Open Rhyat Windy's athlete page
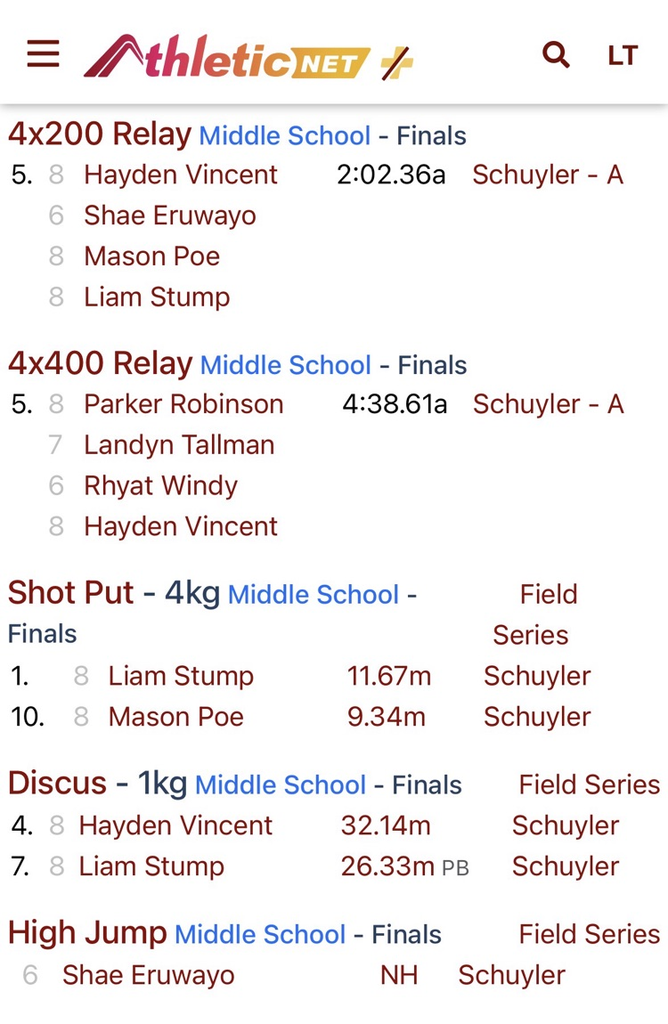This screenshot has width=668, height=1024. [x=161, y=486]
